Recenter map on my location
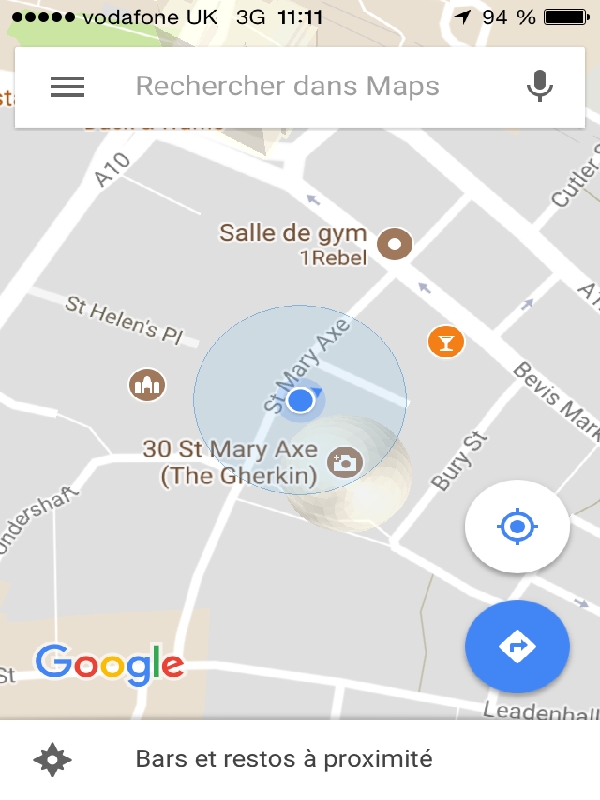Viewport: 600px width, 800px height. coord(517,526)
